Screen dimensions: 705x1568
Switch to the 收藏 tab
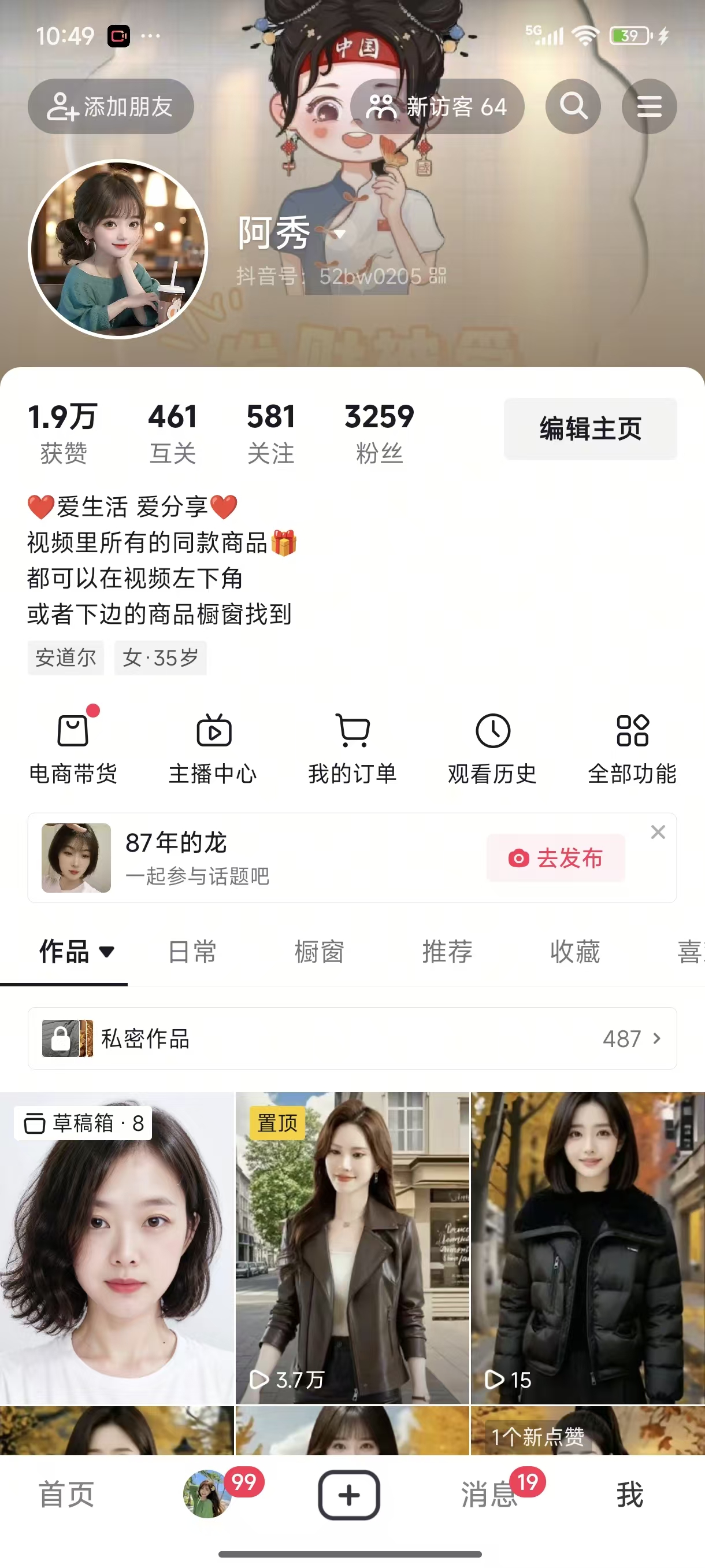(575, 952)
